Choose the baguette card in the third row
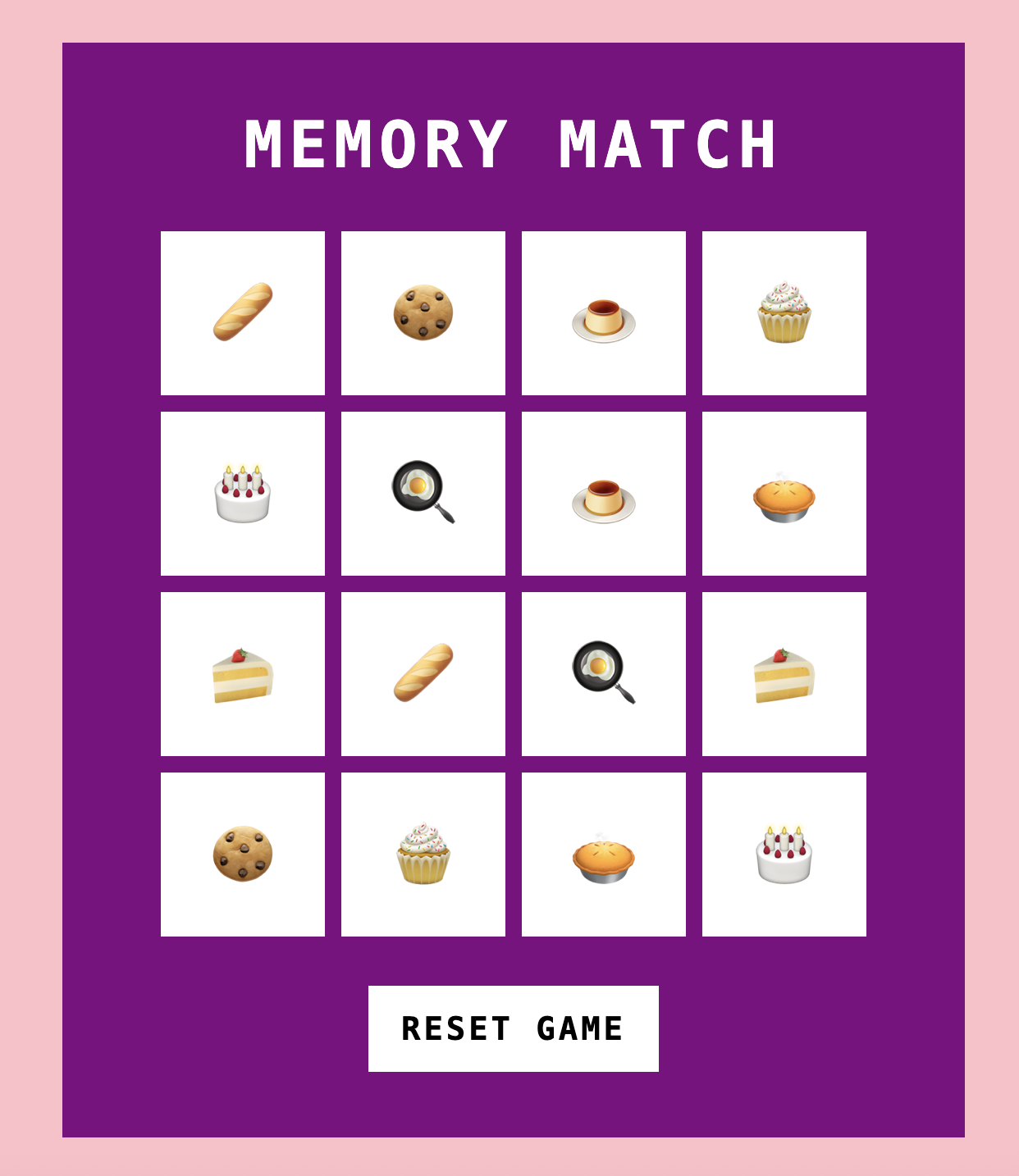1019x1176 pixels. pos(423,674)
